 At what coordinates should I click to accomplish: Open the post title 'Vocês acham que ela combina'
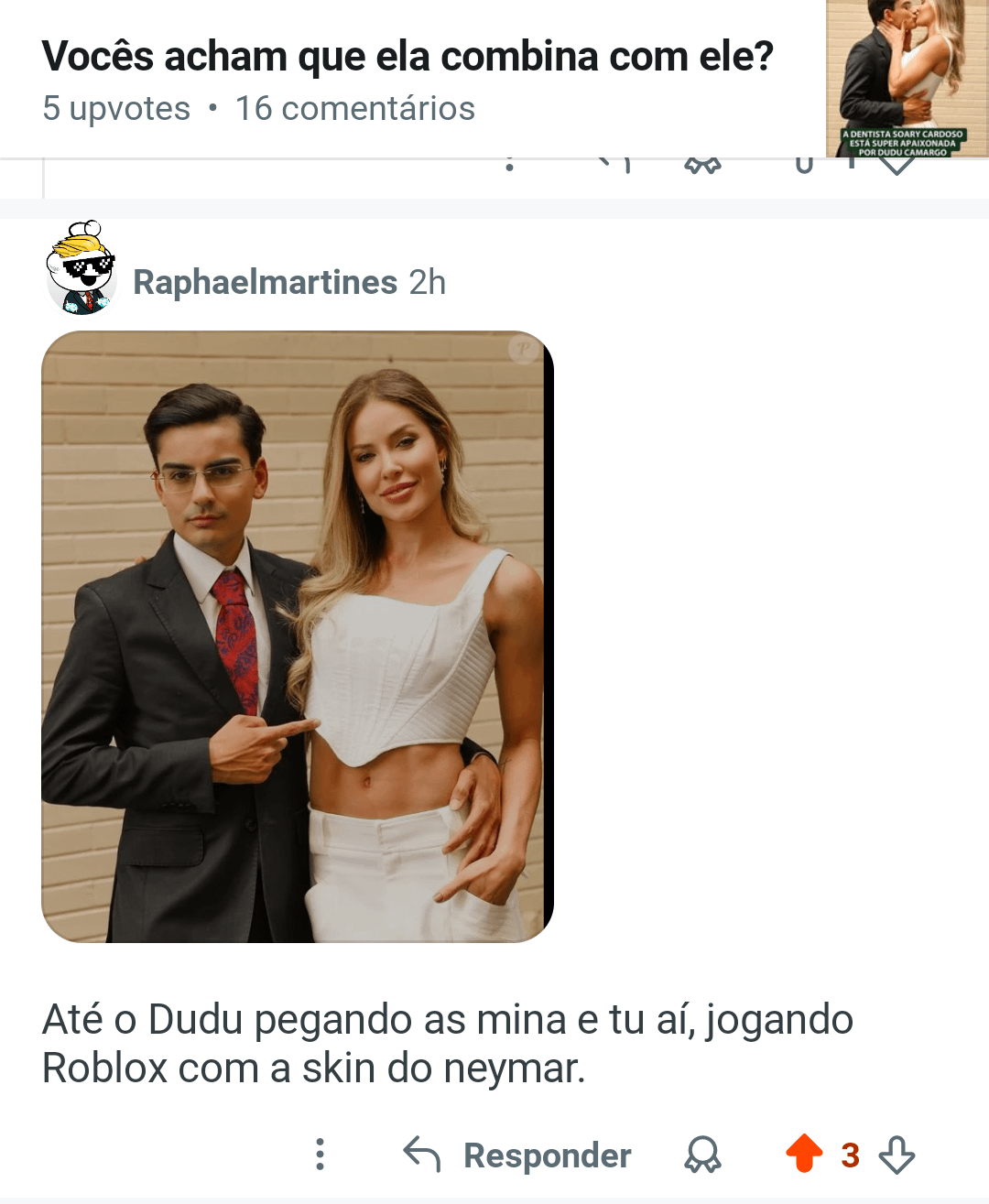tap(408, 57)
